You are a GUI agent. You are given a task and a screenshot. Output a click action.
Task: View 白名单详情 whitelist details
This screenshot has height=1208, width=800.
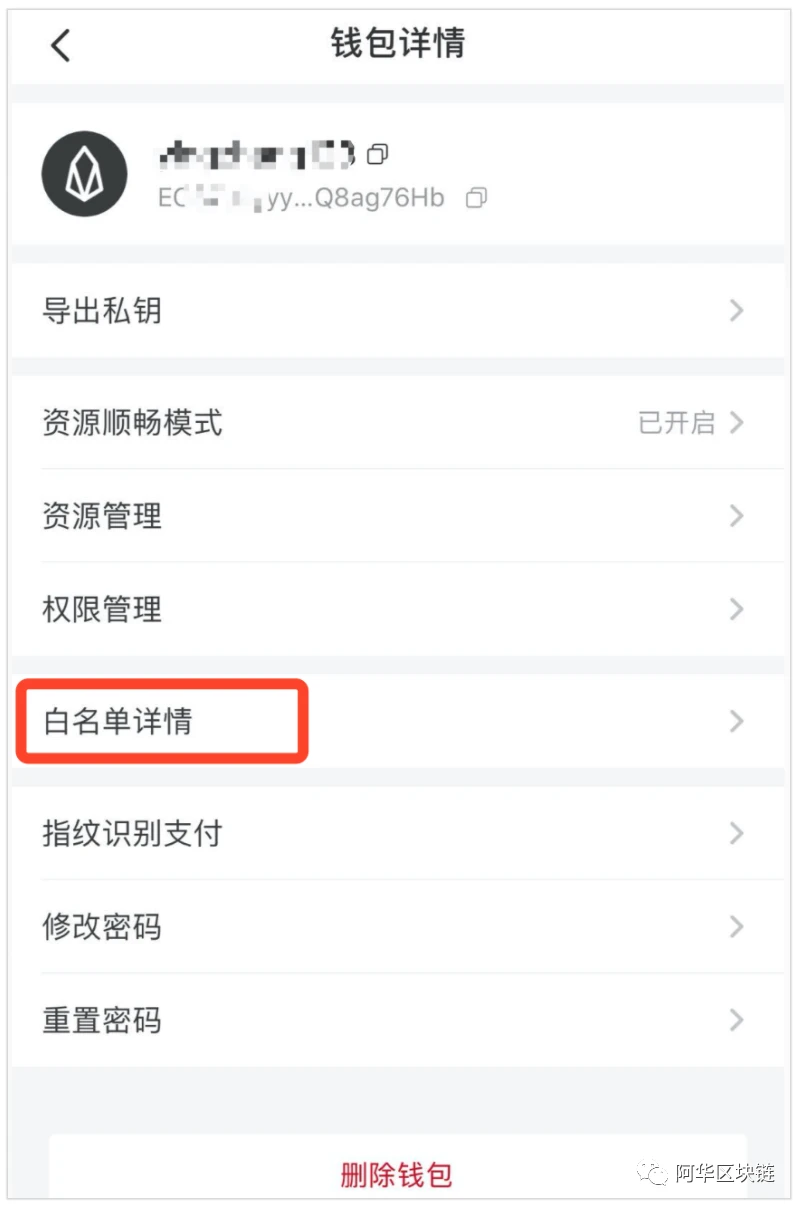pyautogui.click(x=397, y=721)
